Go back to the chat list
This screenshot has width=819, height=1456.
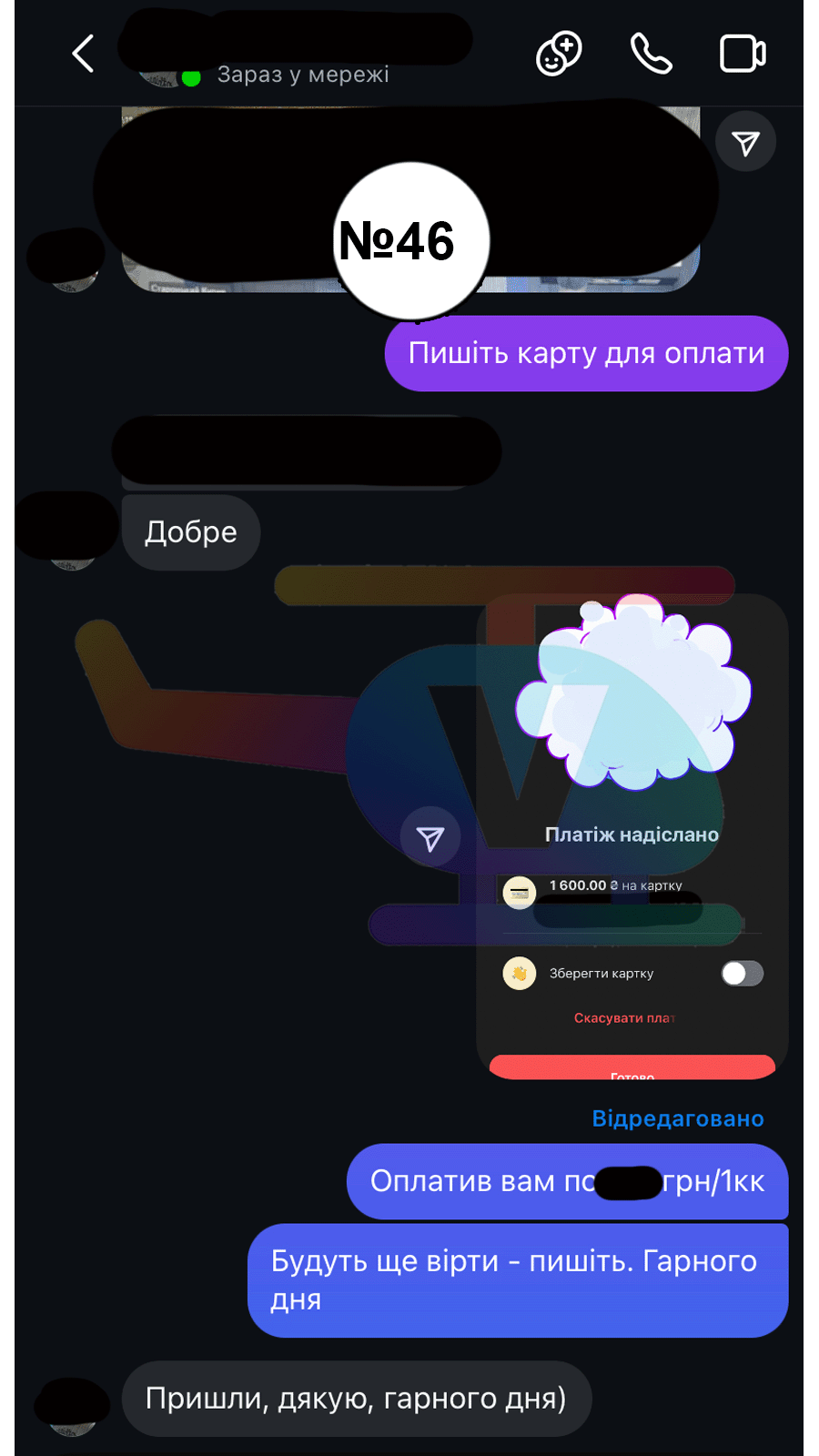click(x=83, y=54)
